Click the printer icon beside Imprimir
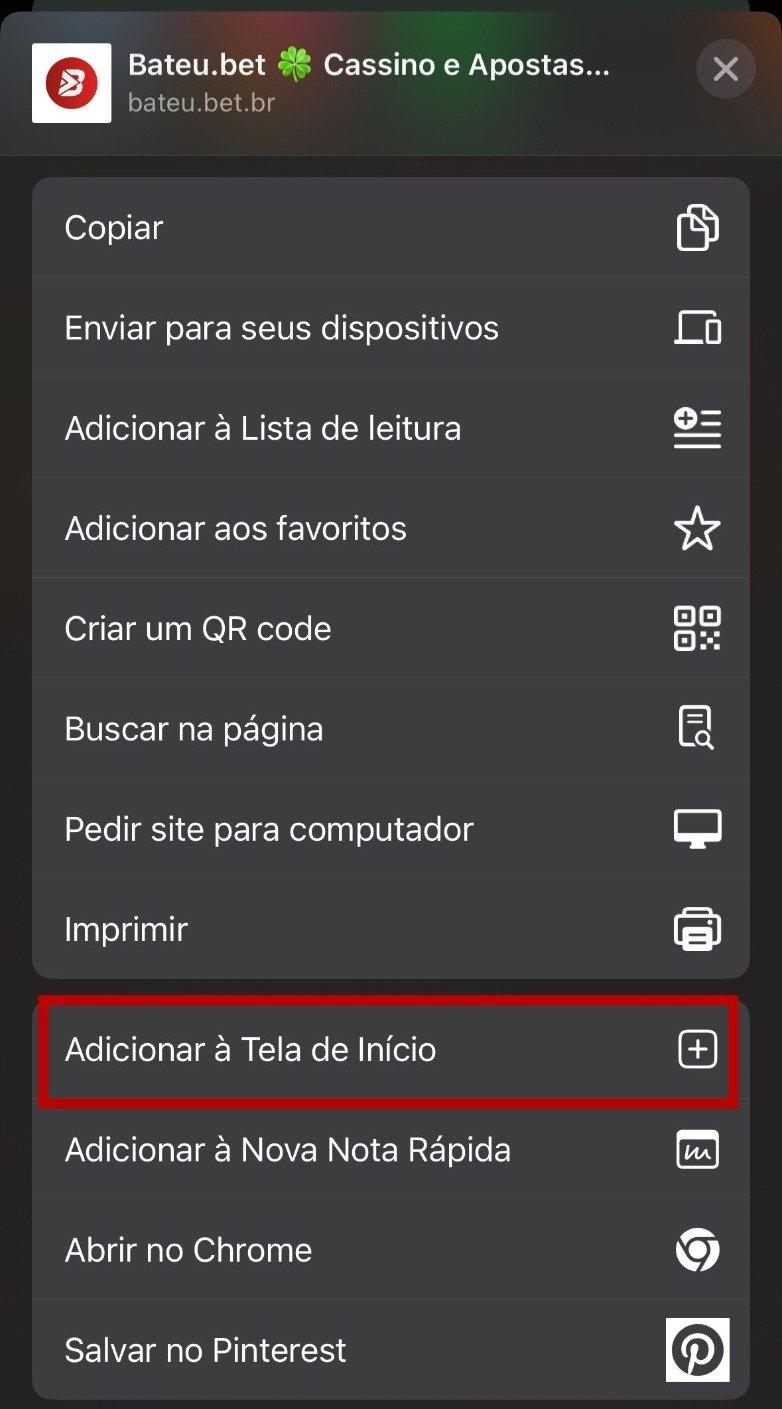Viewport: 782px width, 1409px height. coord(698,928)
